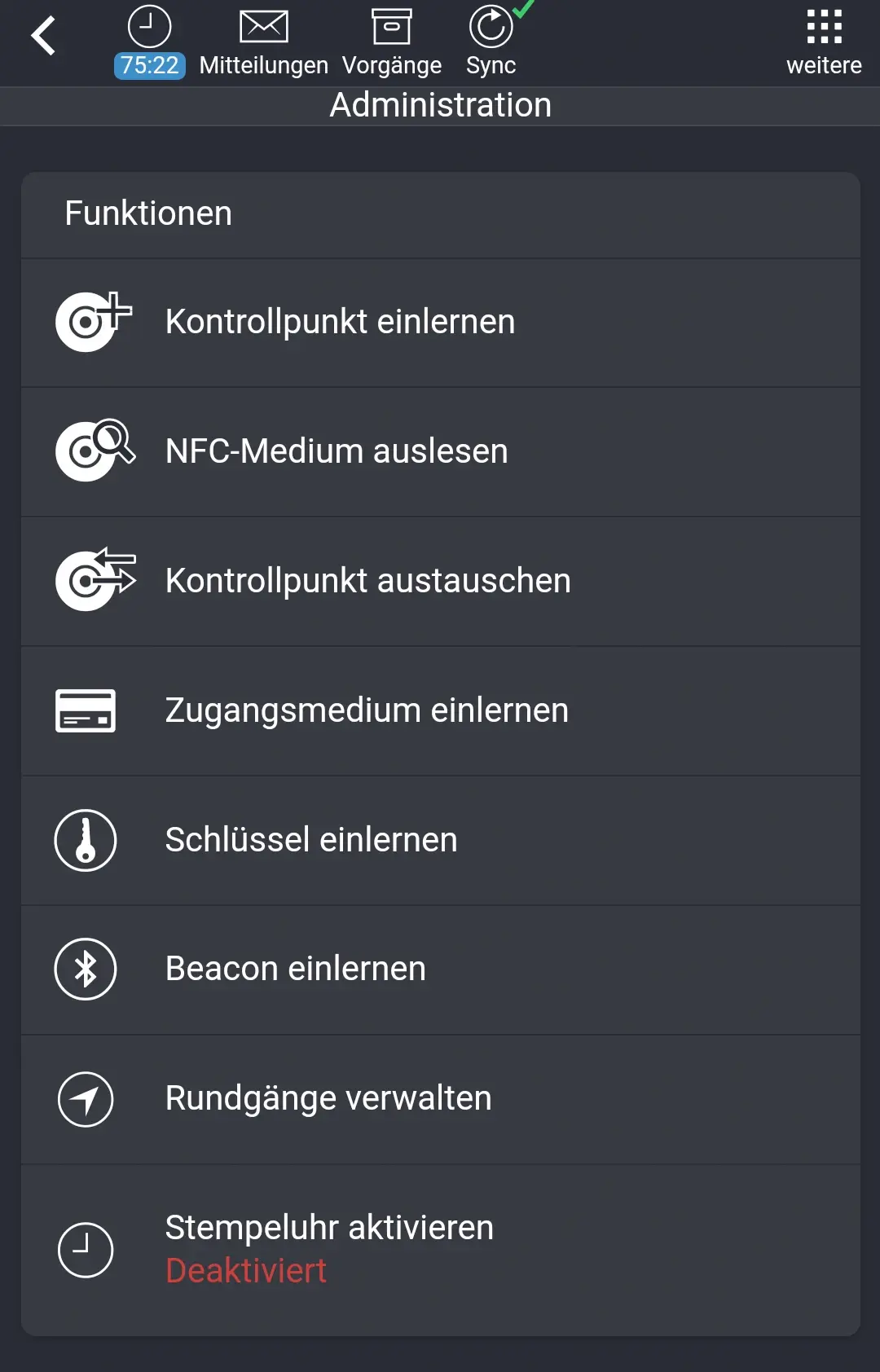
Task: Tap the clock icon beside Stempeluhr aktivieren
Action: tap(85, 1248)
